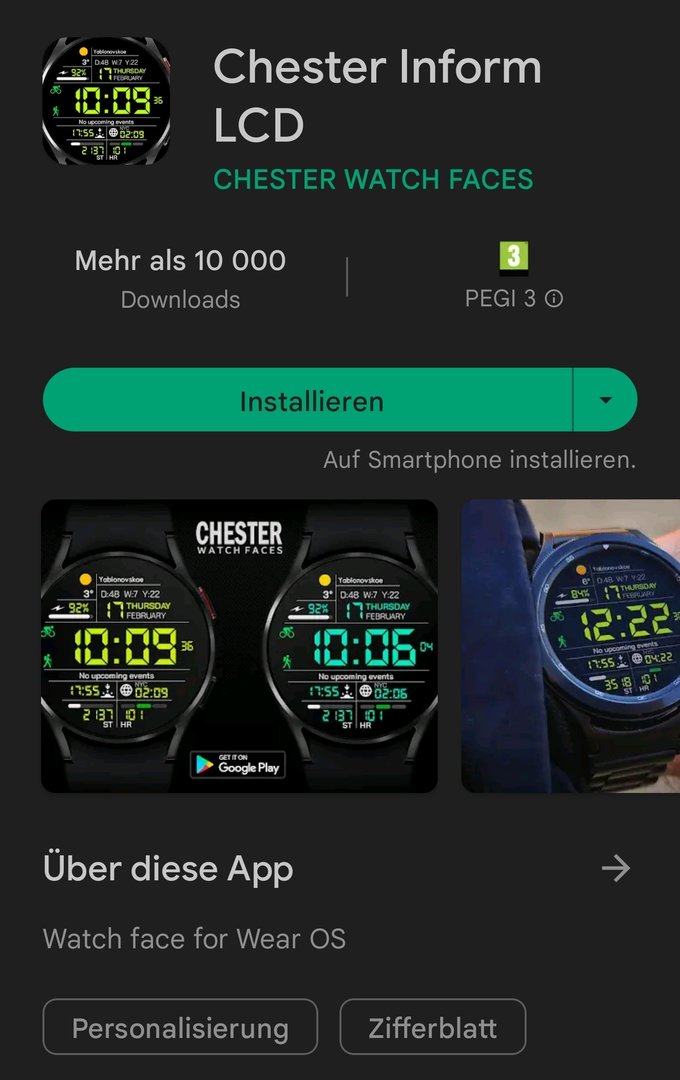The width and height of the screenshot is (680, 1080).
Task: Select the Zifferblatt chip
Action: [x=433, y=1028]
